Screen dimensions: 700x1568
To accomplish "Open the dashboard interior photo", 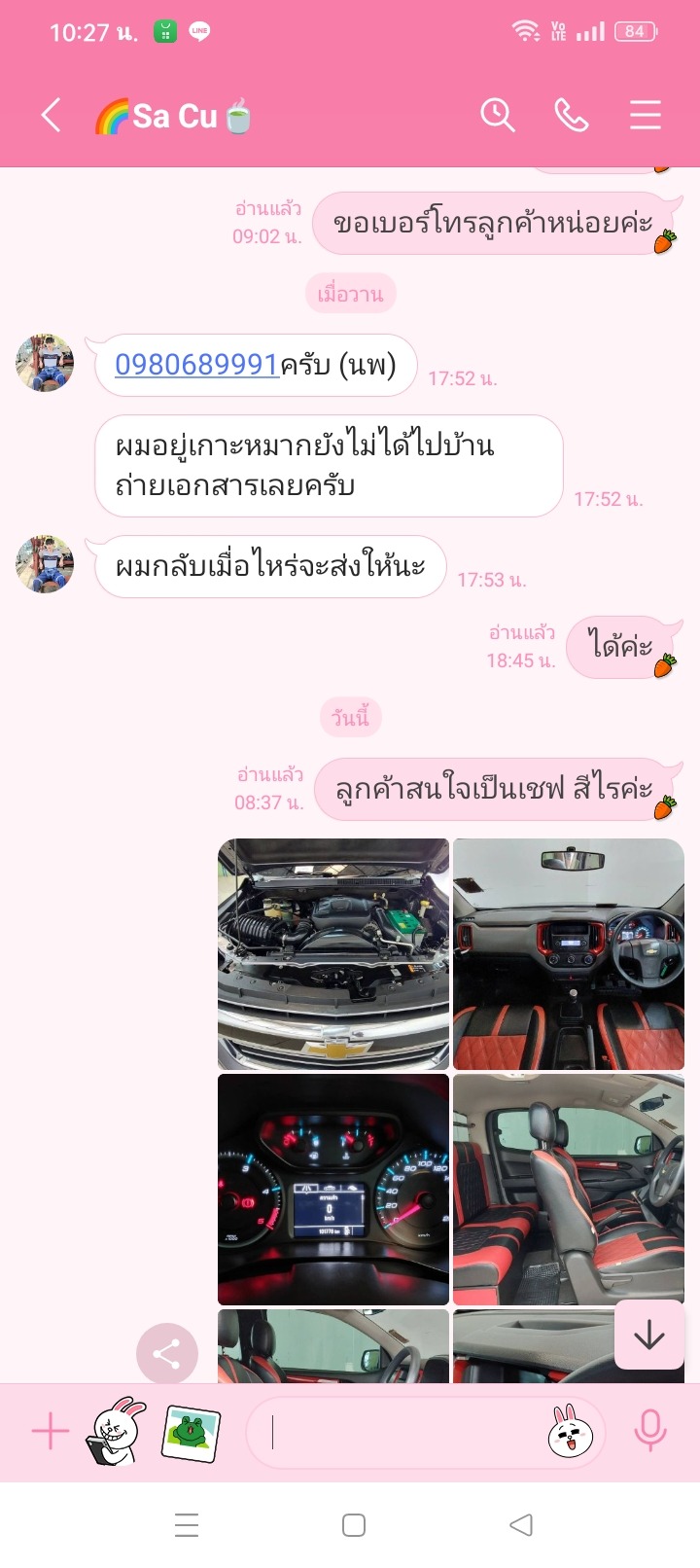I will pos(569,954).
